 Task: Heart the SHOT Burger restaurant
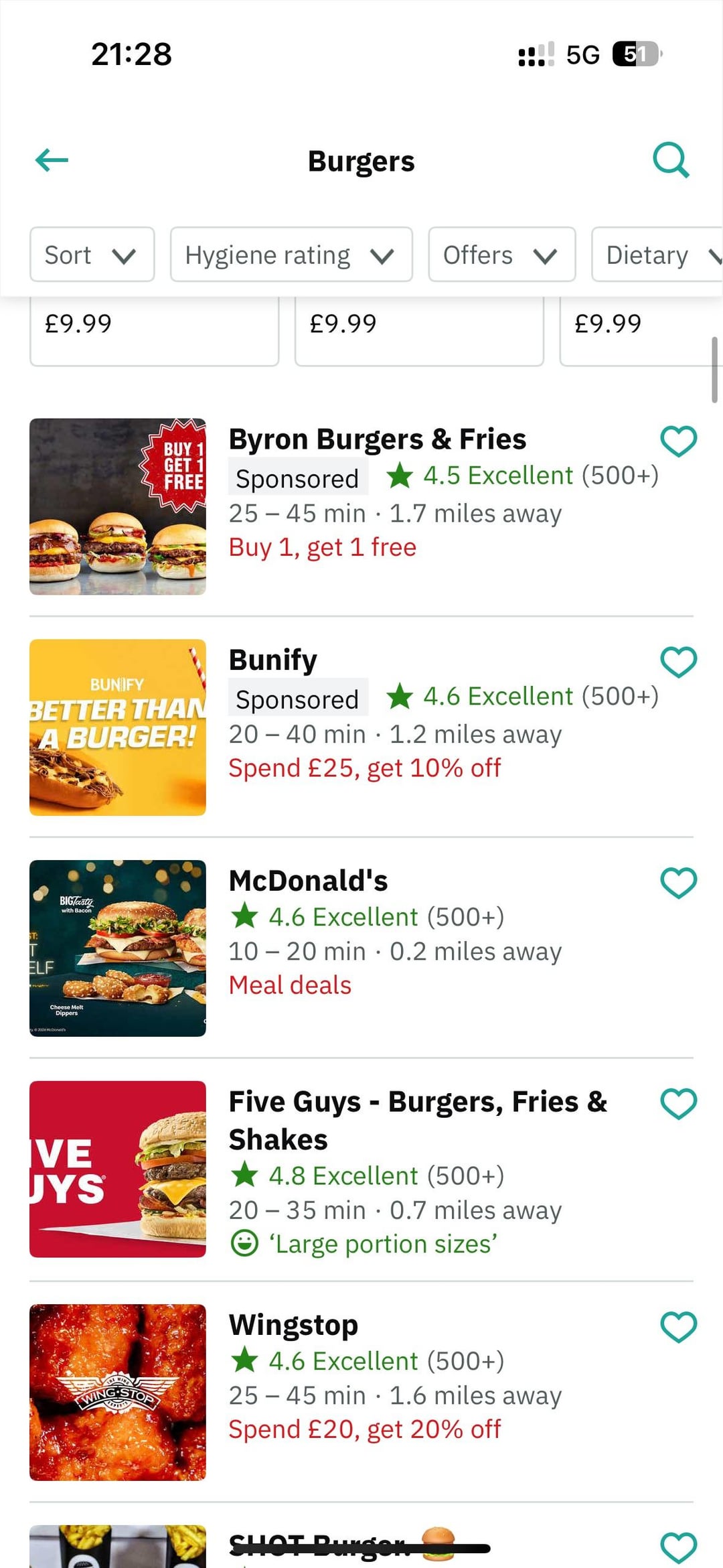(678, 1547)
